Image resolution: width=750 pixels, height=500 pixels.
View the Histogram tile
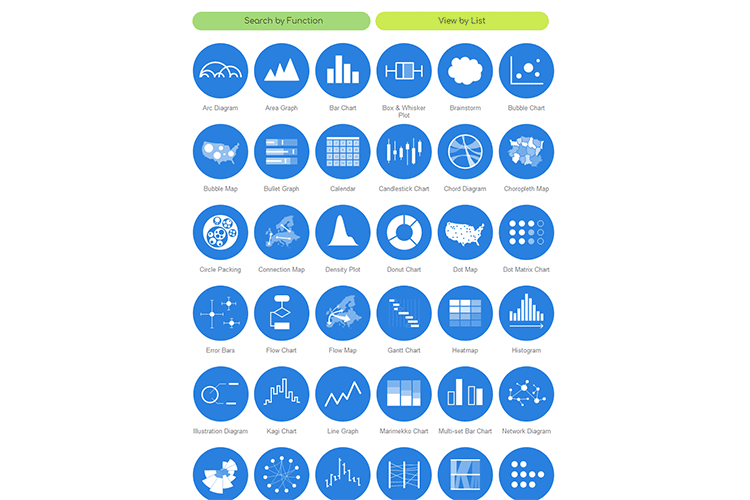tap(526, 314)
